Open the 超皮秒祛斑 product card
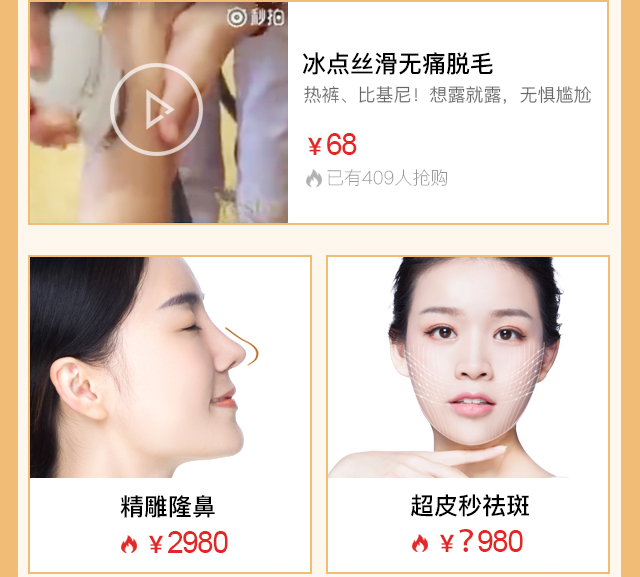 (468, 413)
